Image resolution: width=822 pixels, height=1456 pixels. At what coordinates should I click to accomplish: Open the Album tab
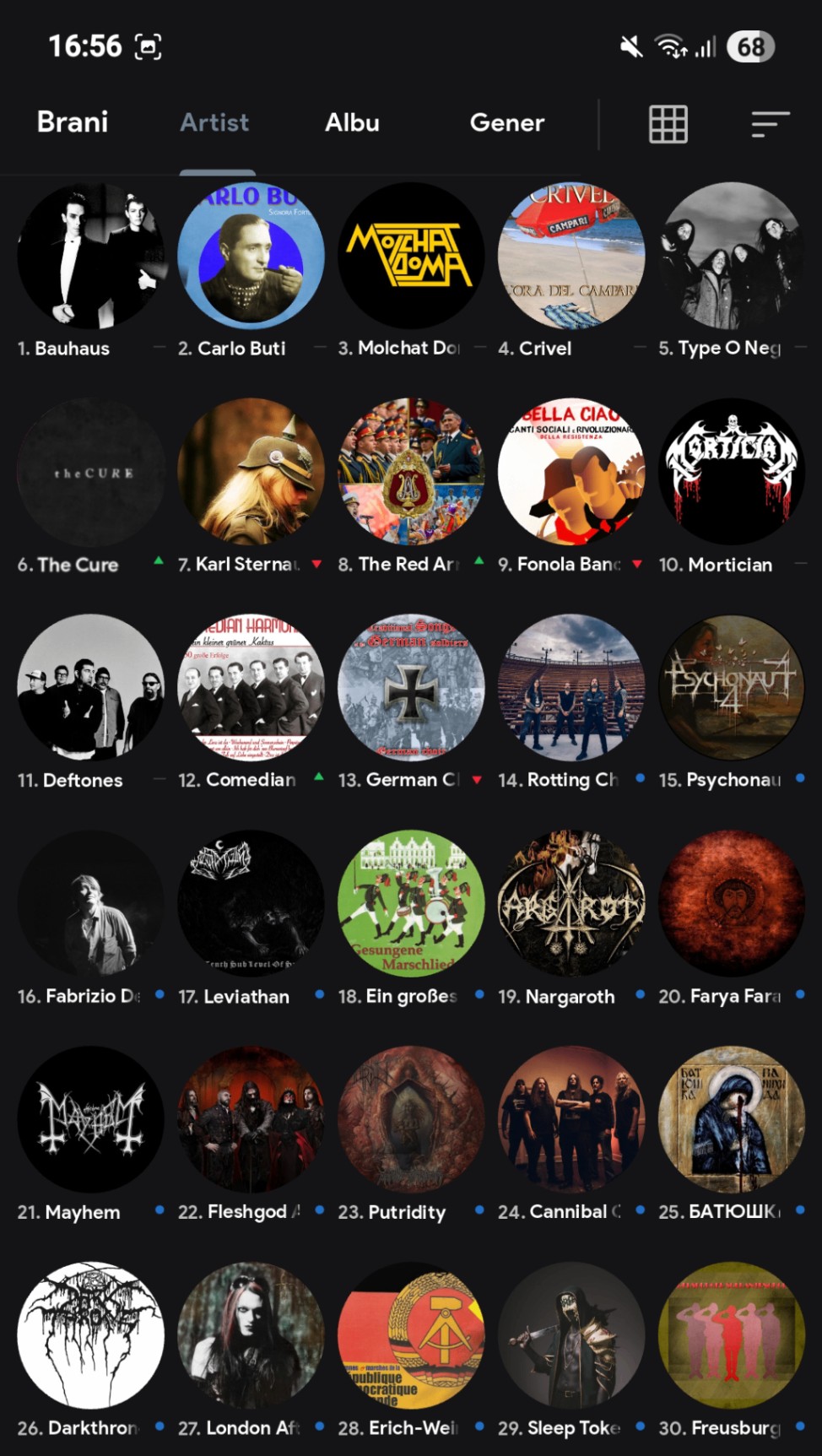tap(352, 122)
